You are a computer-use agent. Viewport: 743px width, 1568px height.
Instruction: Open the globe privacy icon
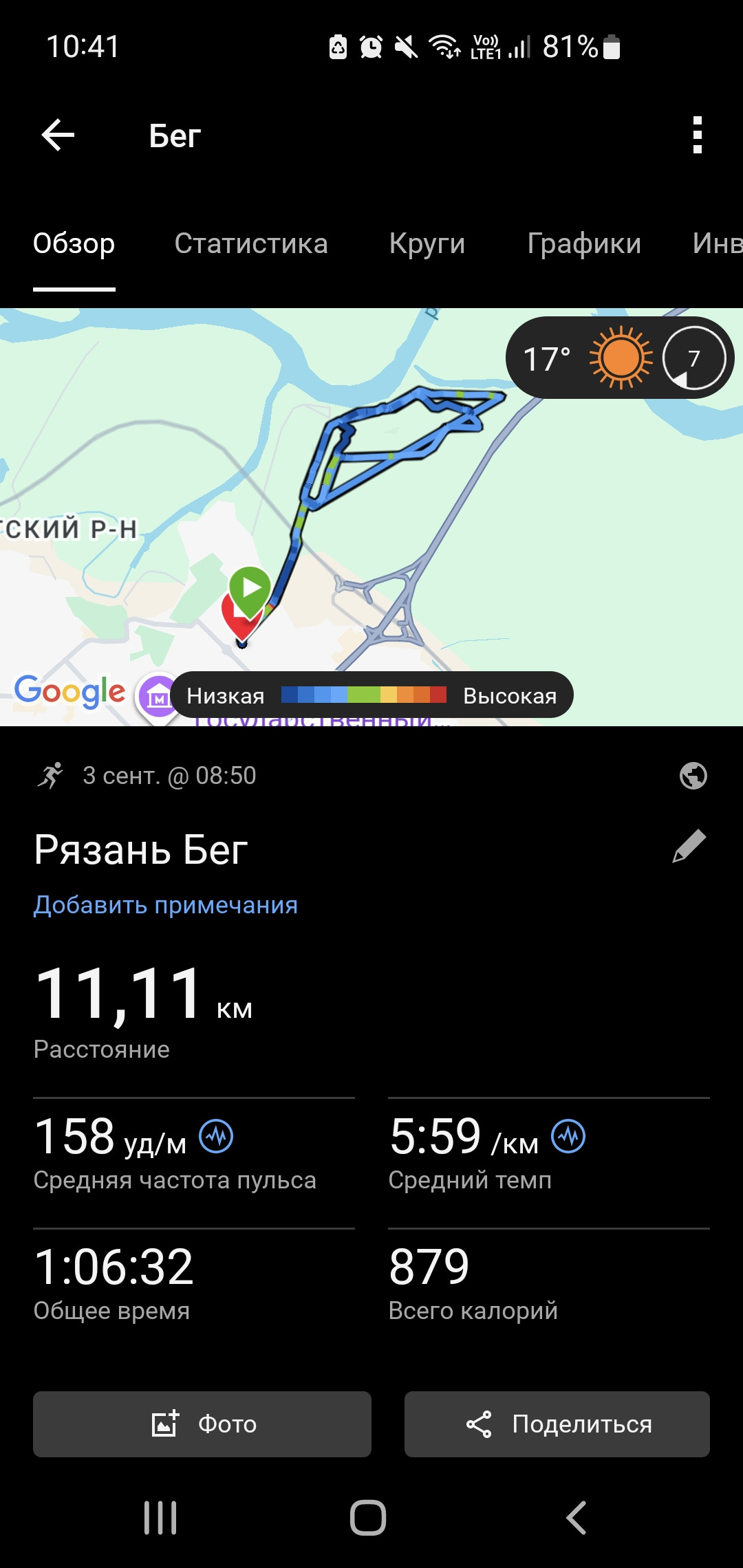pos(693,776)
